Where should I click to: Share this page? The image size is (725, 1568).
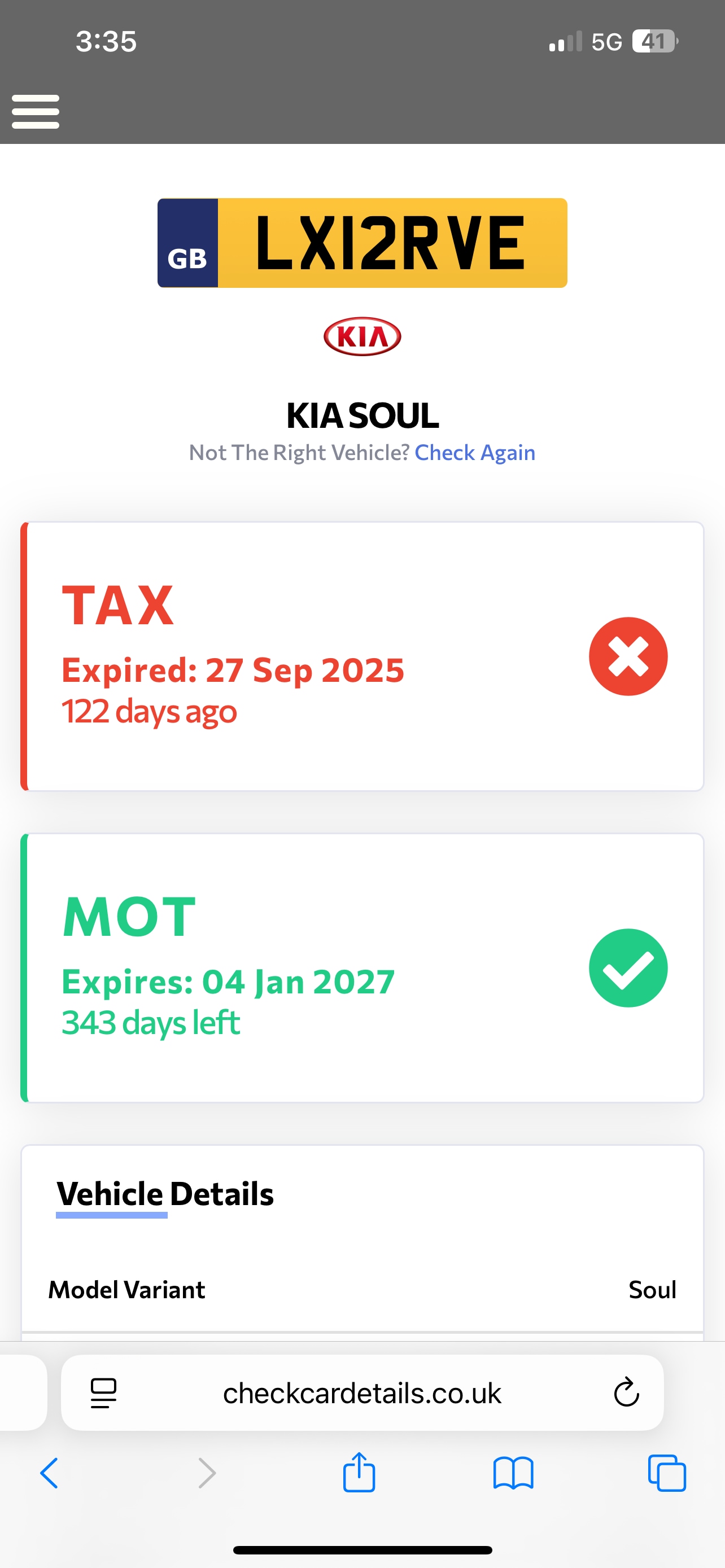coord(359,1473)
